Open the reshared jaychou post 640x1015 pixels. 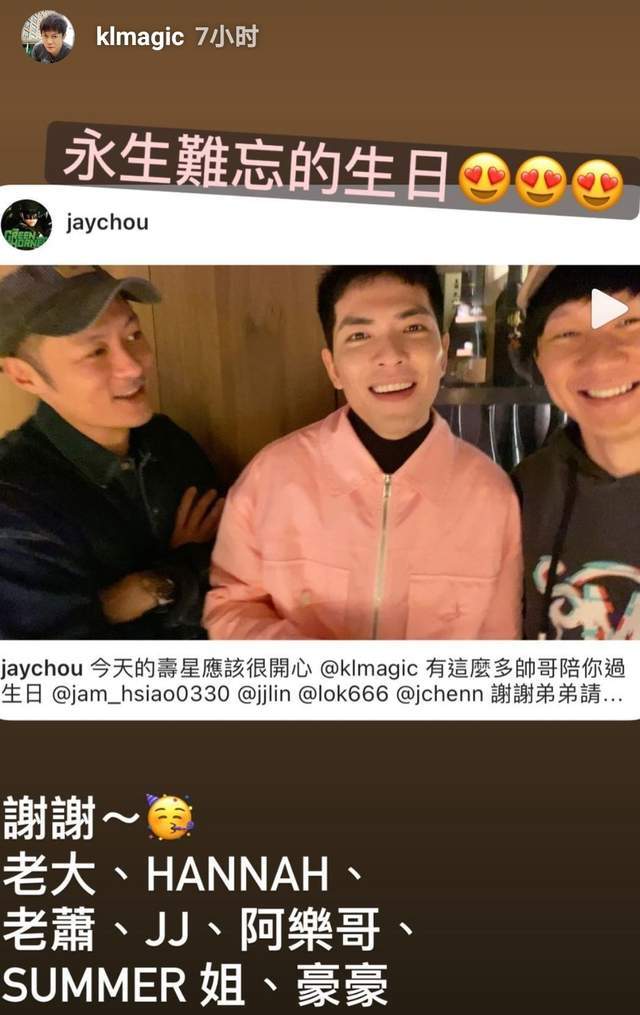[320, 450]
